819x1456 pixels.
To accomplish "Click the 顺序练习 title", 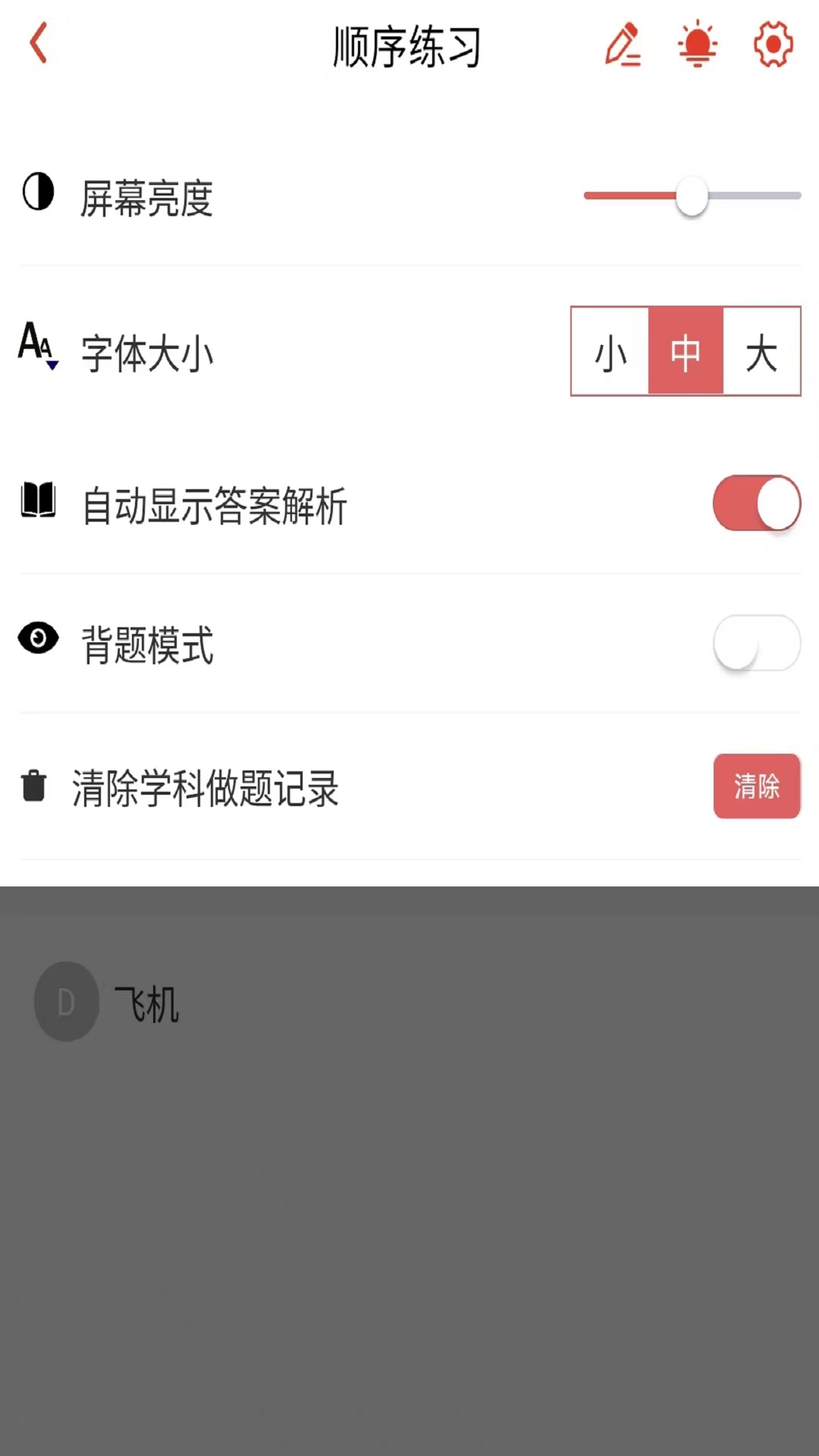I will 406,45.
